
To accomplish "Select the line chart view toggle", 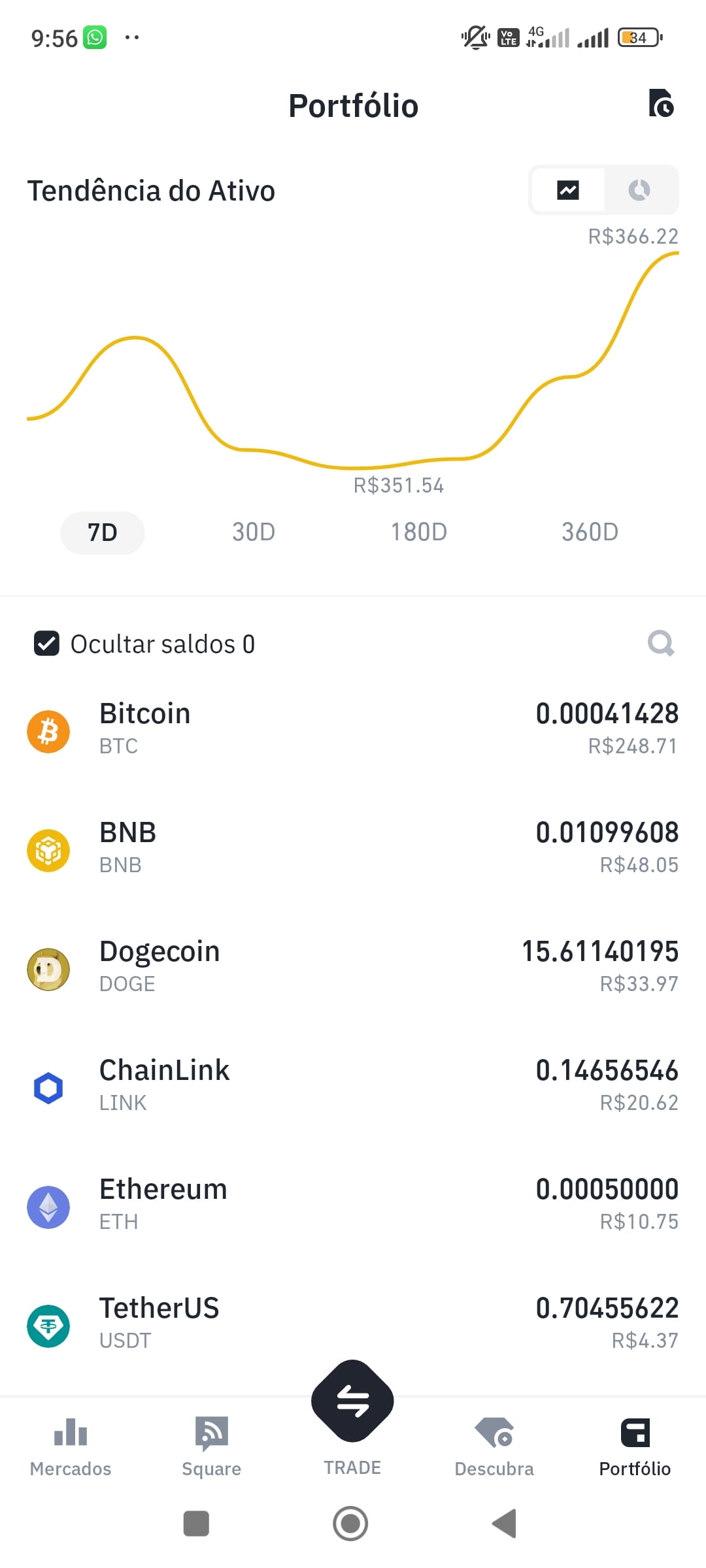I will click(x=568, y=190).
